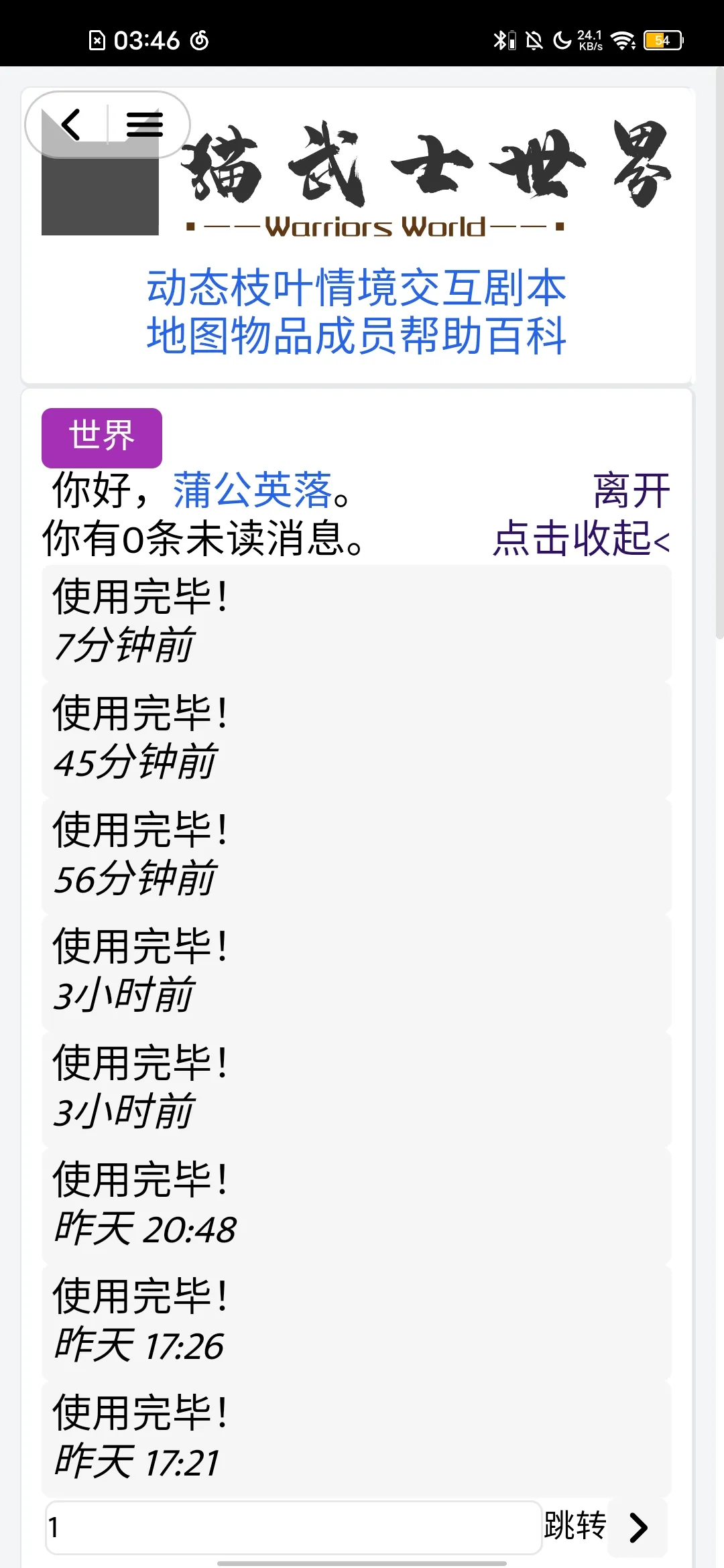This screenshot has width=724, height=1568.
Task: View the 物品 page
Action: point(273,336)
